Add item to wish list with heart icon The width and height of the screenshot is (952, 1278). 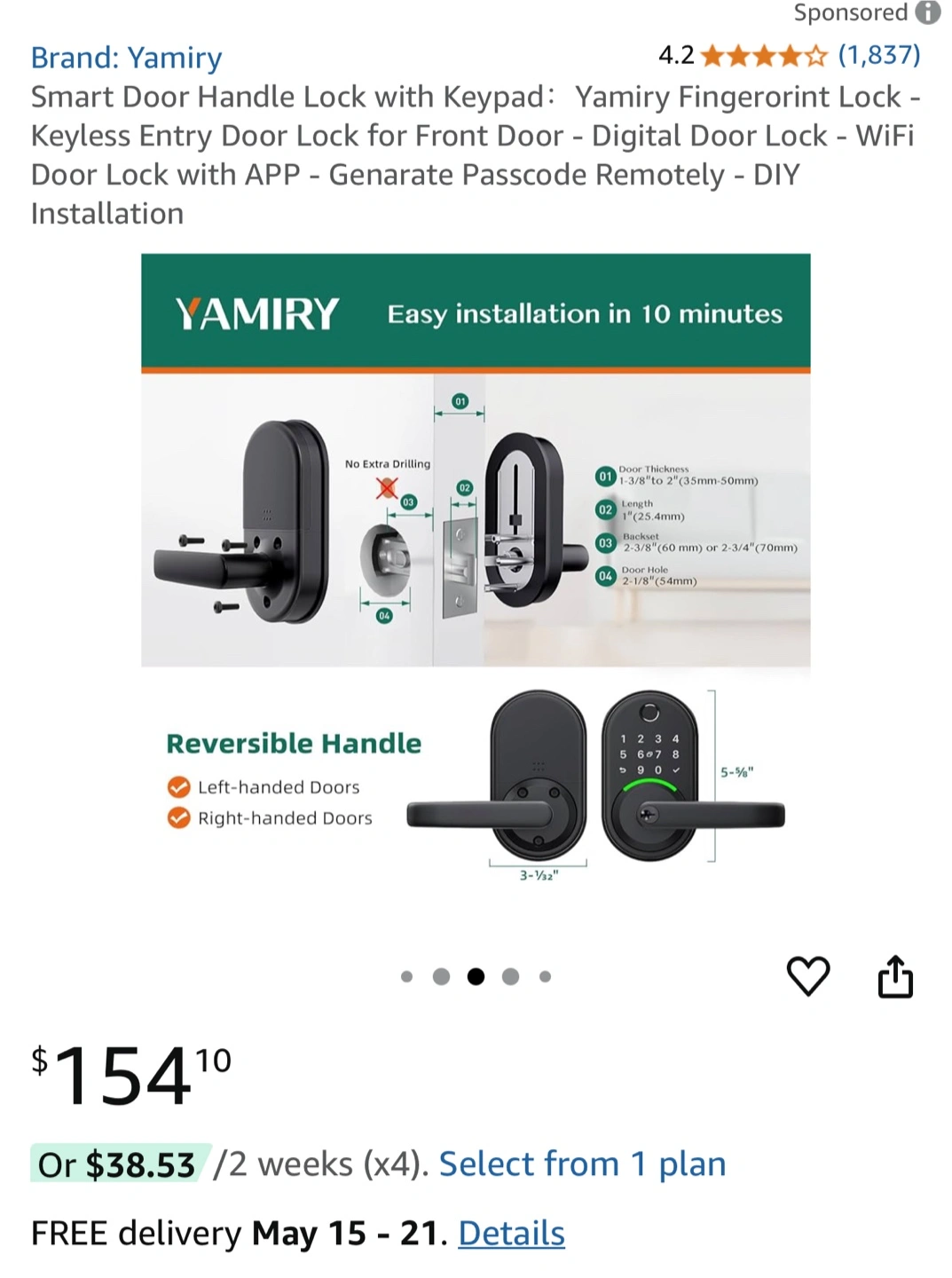click(x=807, y=976)
